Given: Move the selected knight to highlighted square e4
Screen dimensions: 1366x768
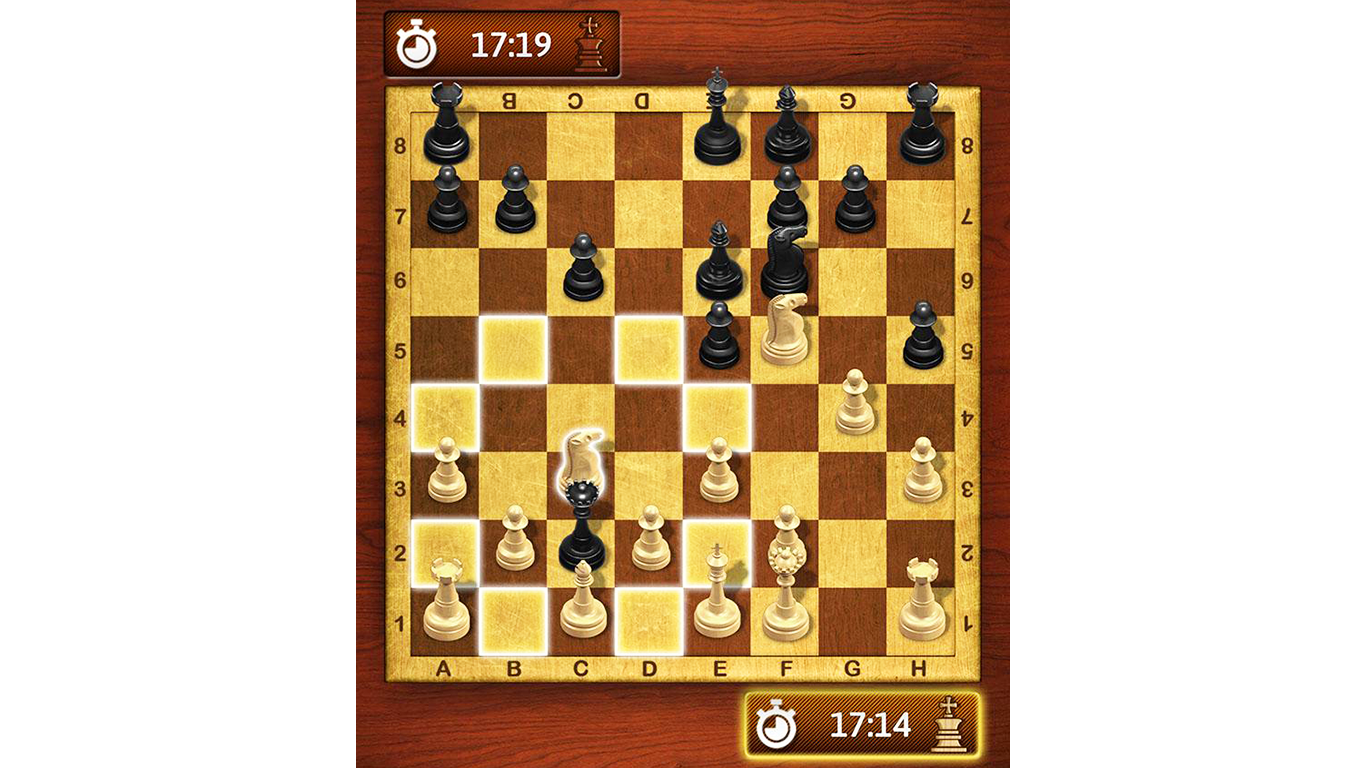Looking at the screenshot, I should 718,417.
